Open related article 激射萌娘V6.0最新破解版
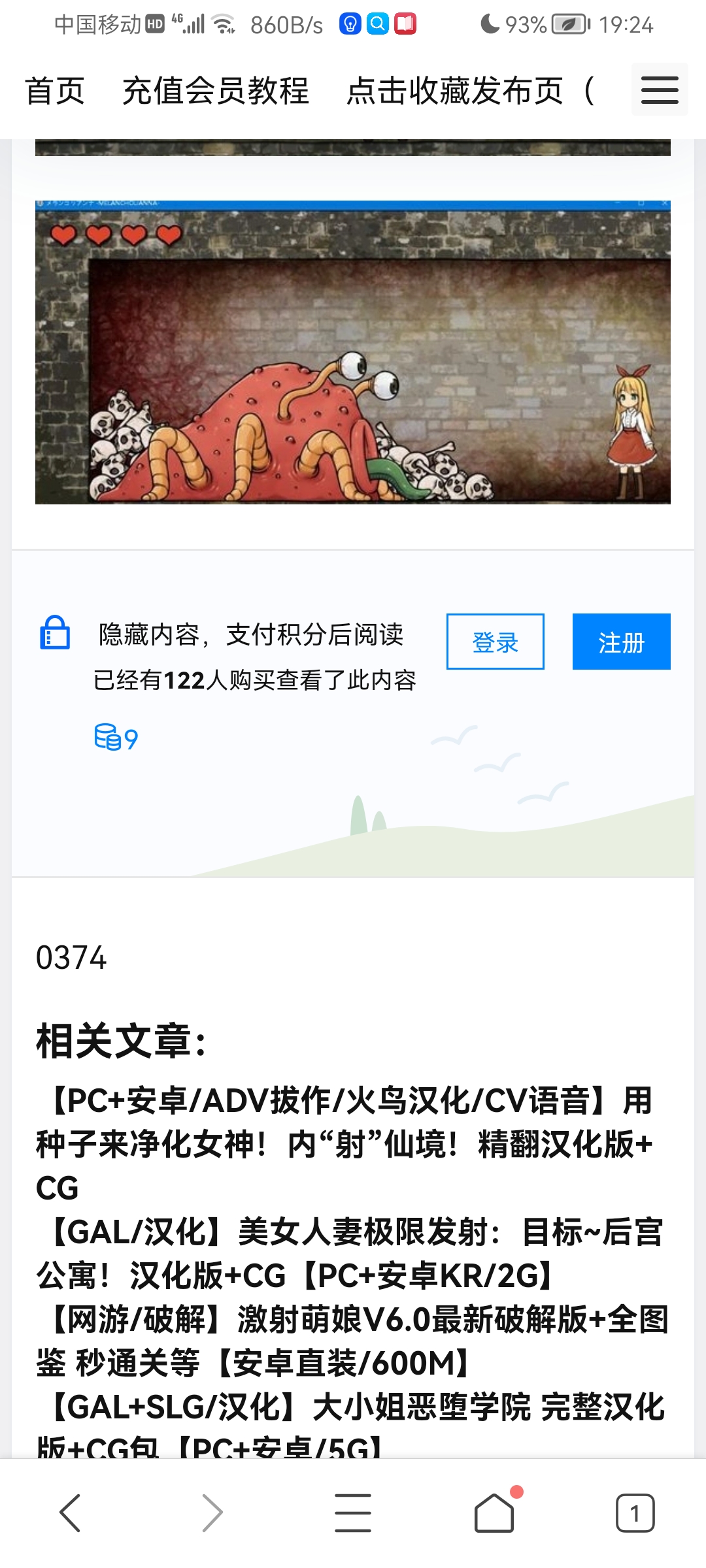 [353, 1341]
